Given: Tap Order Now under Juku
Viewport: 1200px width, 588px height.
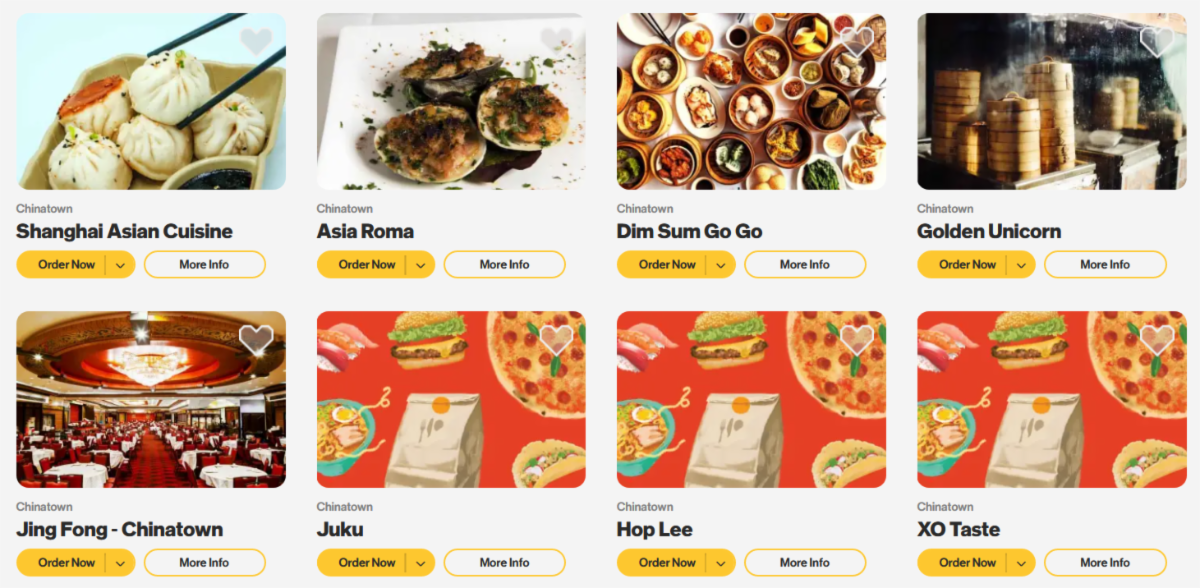Looking at the screenshot, I should (x=366, y=563).
